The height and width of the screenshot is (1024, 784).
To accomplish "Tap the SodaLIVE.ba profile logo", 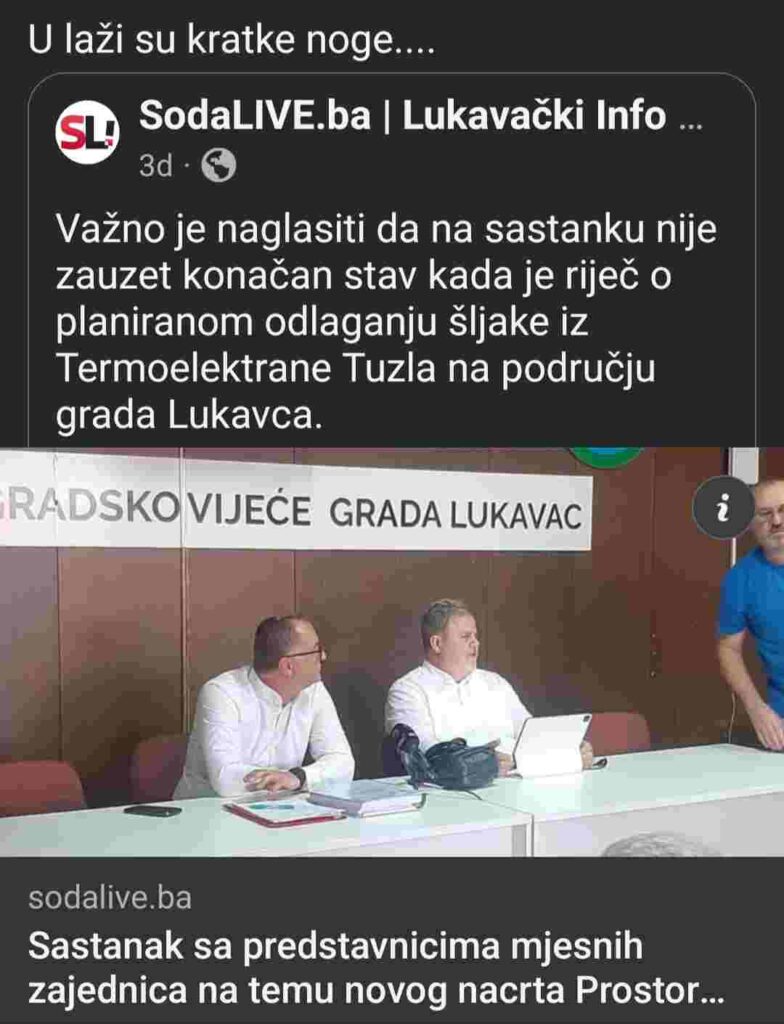I will [x=87, y=132].
